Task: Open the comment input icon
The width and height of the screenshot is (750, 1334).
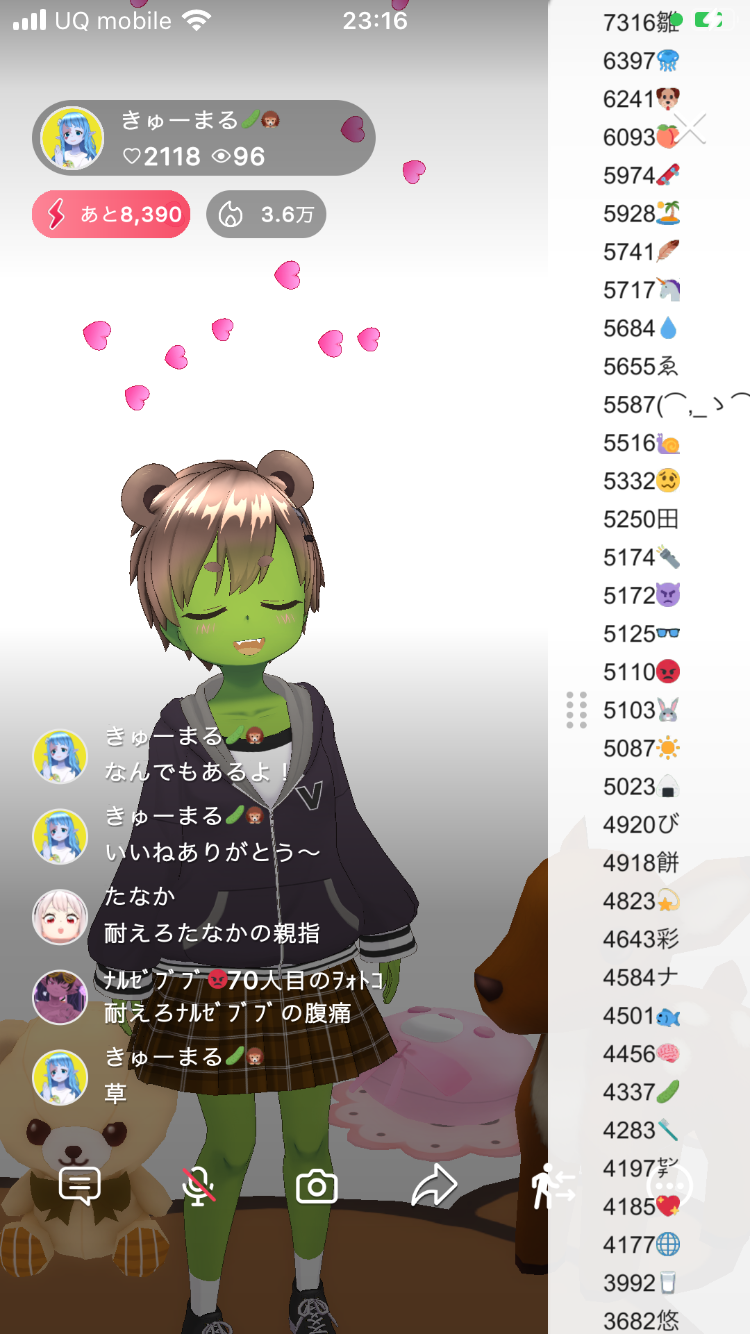Action: coord(80,1186)
